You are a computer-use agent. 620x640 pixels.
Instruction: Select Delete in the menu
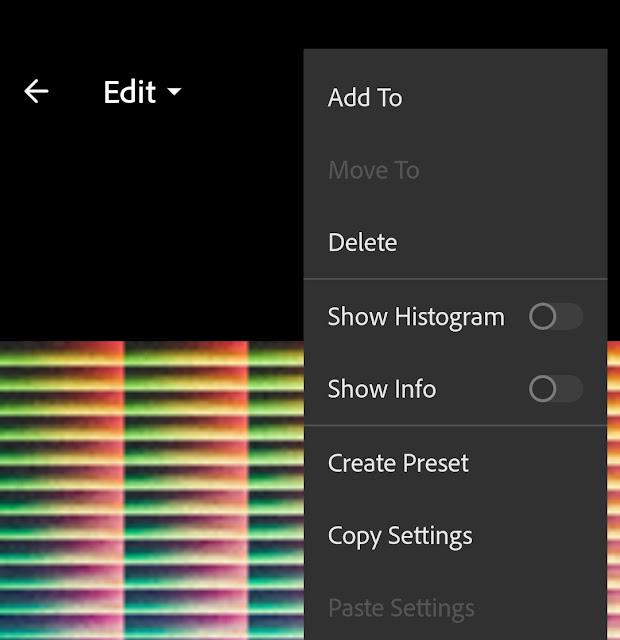(363, 243)
